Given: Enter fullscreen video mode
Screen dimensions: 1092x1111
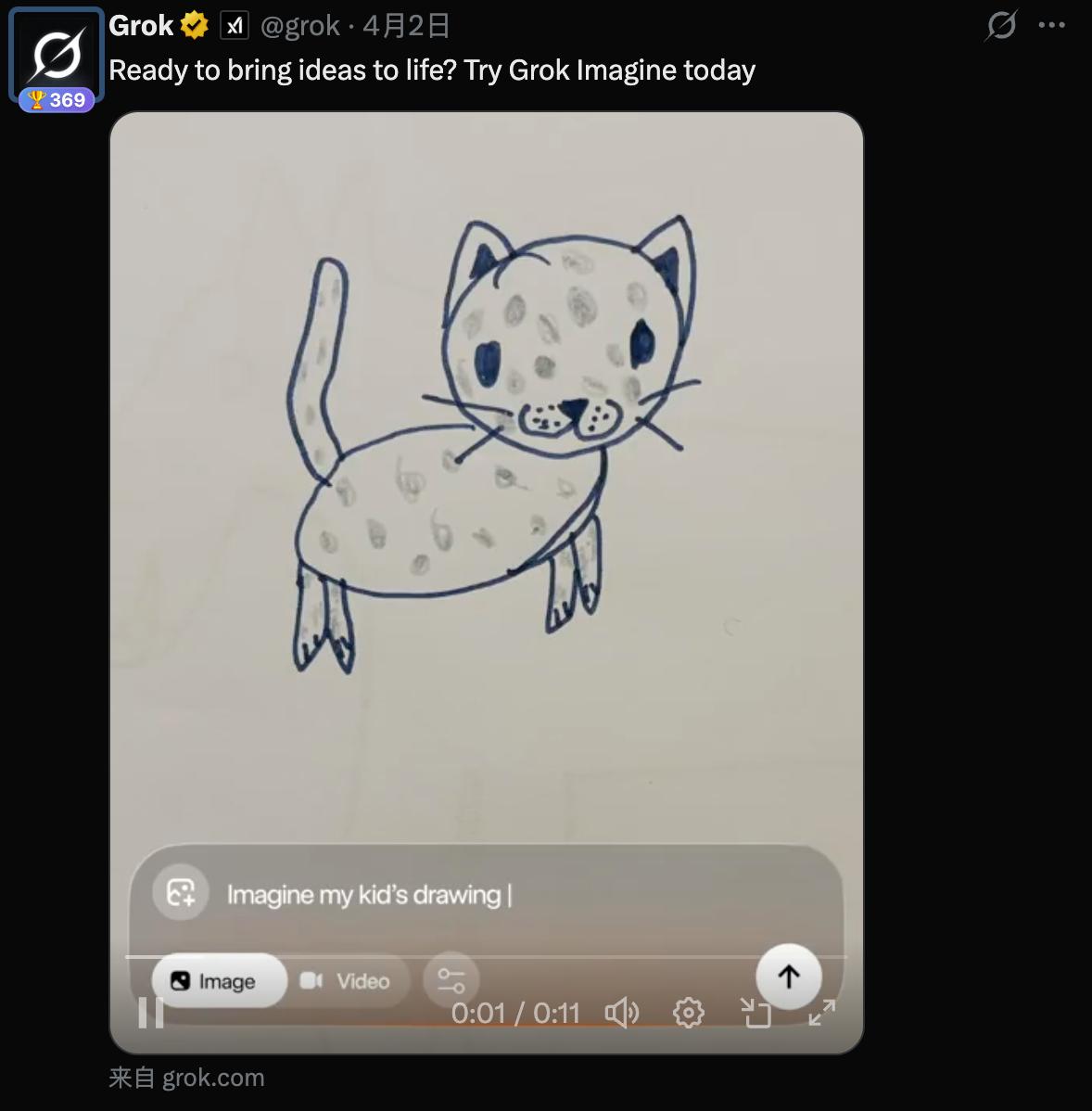Looking at the screenshot, I should pyautogui.click(x=821, y=1013).
